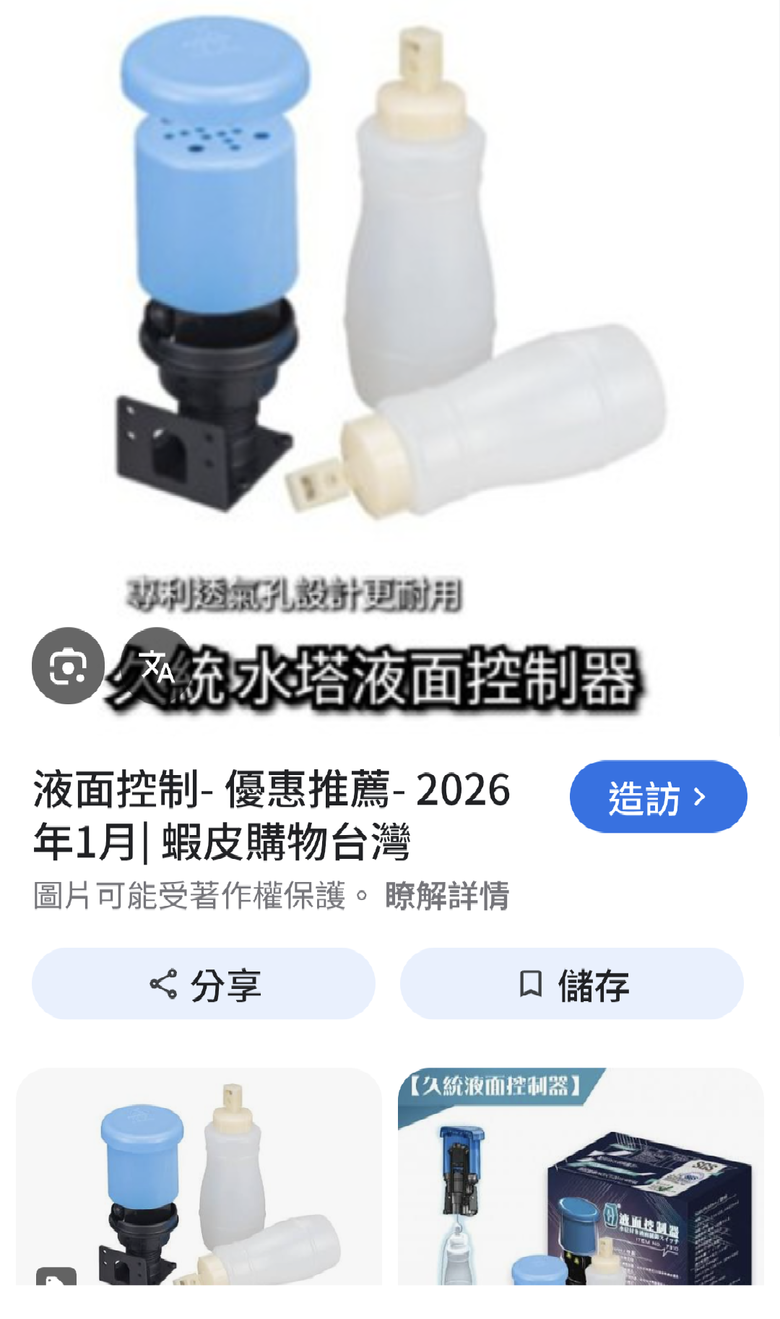This screenshot has height=1319, width=780.
Task: Tap the 造訪 visit button
Action: point(658,797)
